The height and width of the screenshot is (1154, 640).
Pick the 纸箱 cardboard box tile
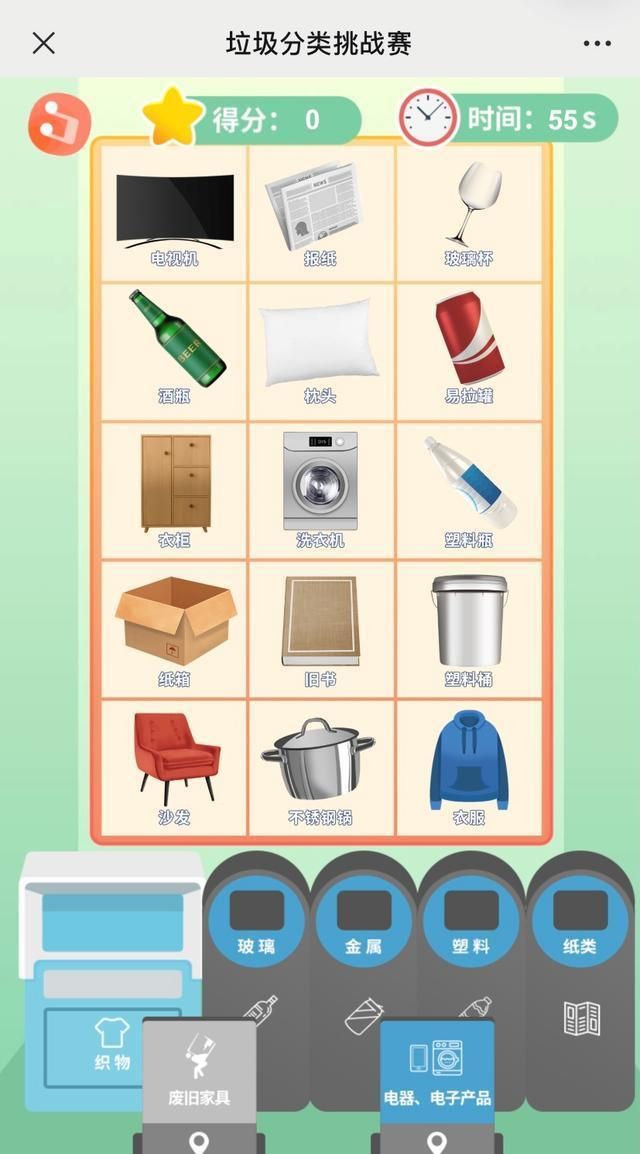point(174,629)
